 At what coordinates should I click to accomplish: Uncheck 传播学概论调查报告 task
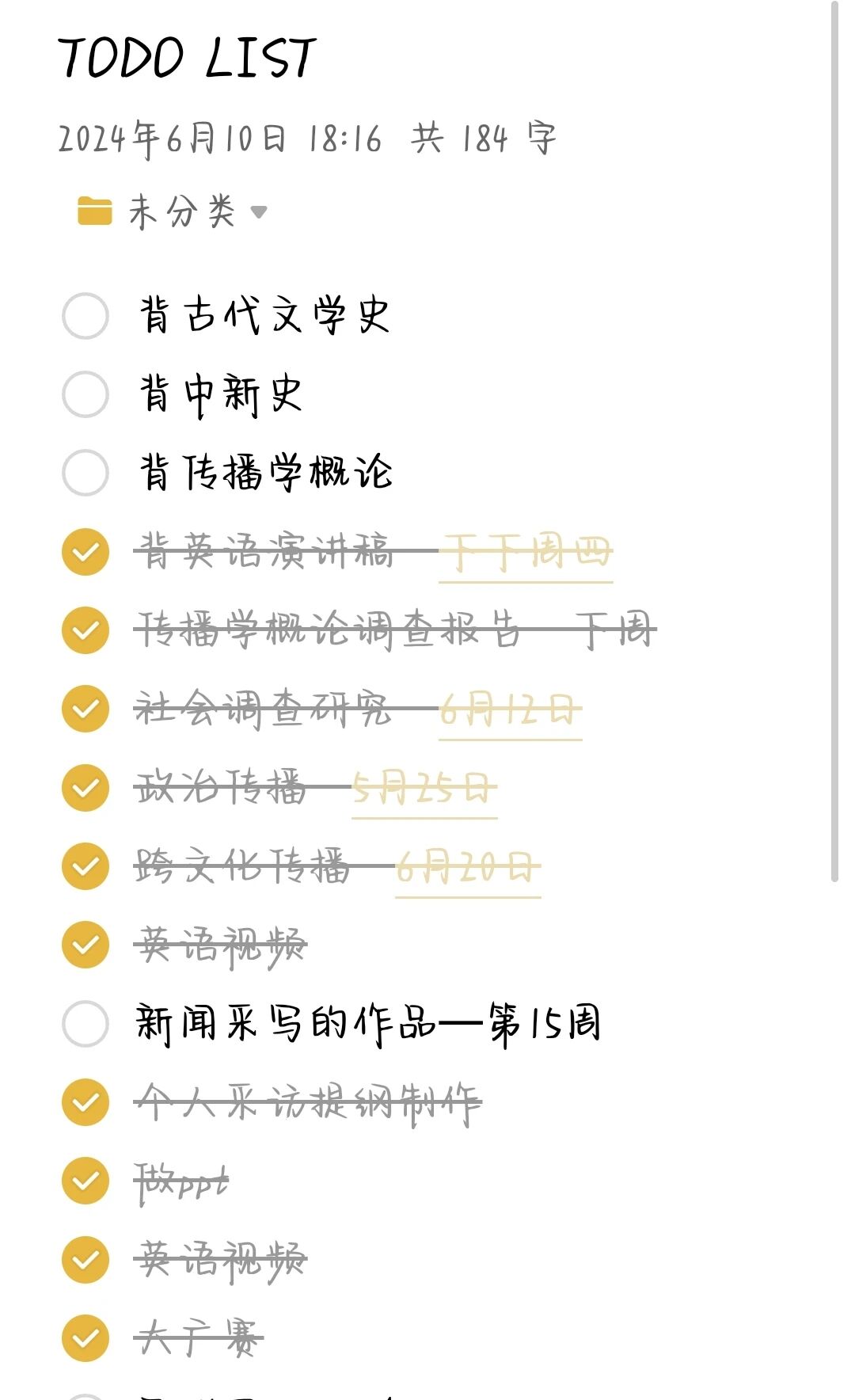point(85,630)
